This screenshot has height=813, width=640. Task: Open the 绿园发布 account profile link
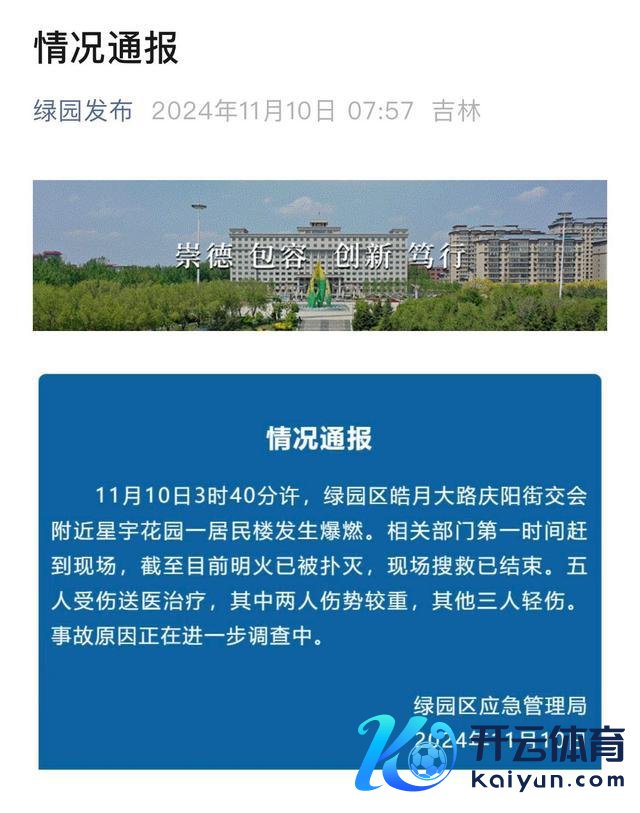click(x=84, y=110)
